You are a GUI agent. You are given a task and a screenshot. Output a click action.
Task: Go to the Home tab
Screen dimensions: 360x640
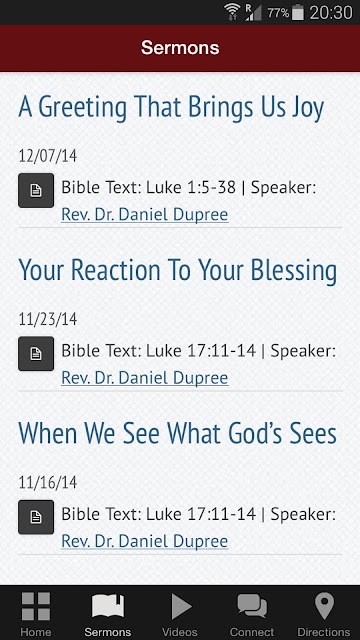click(x=36, y=613)
